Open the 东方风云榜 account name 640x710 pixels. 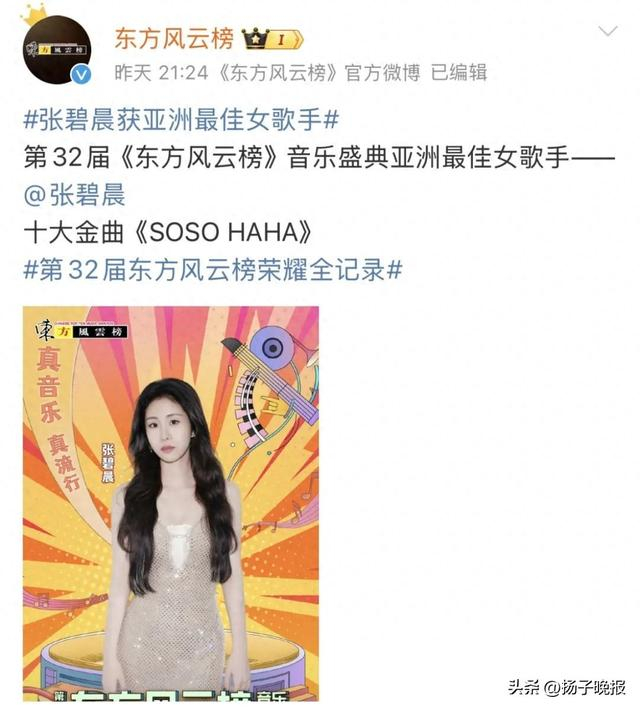pyautogui.click(x=174, y=38)
